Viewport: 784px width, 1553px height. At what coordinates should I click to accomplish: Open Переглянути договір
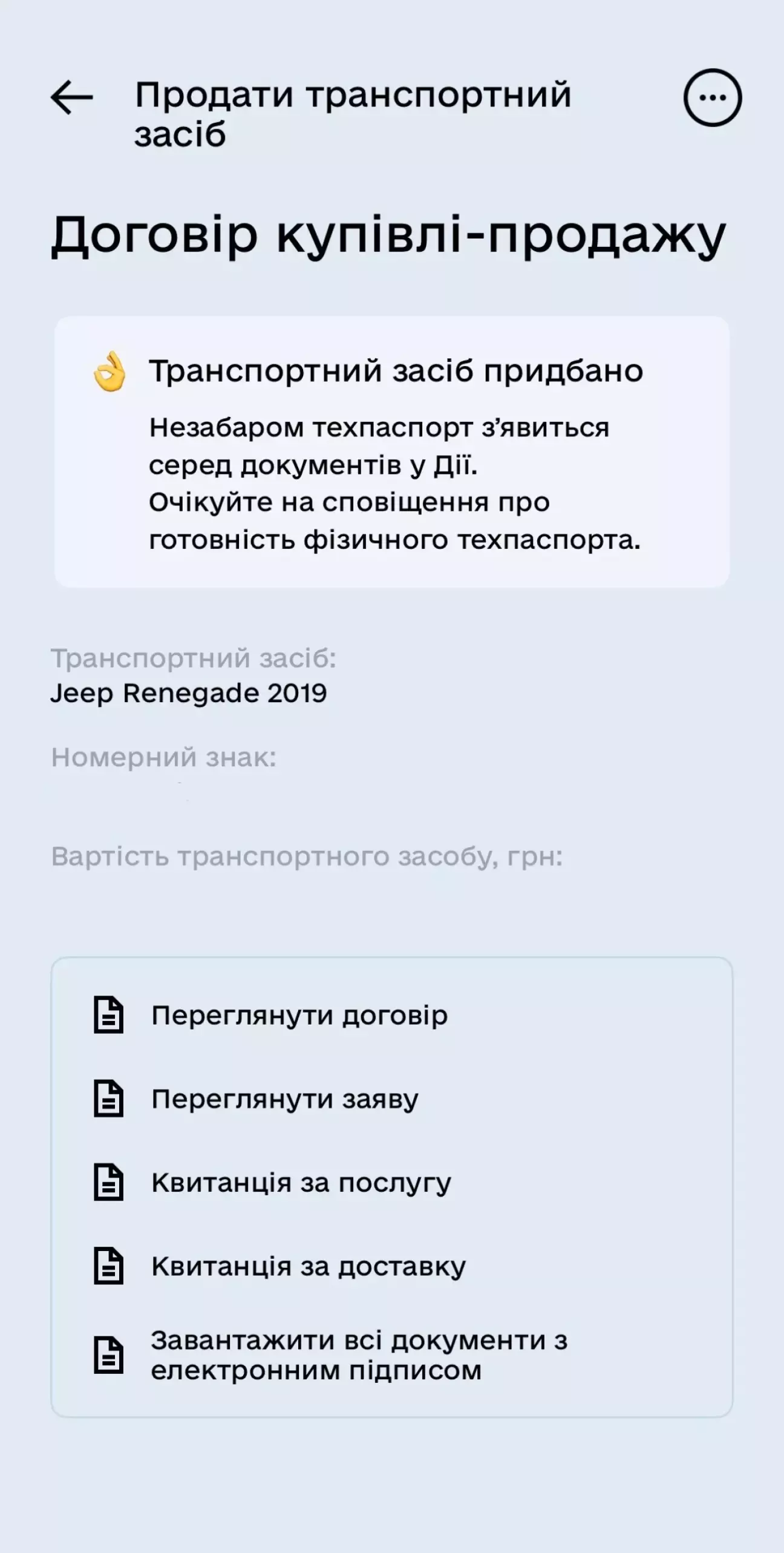[x=392, y=1015]
